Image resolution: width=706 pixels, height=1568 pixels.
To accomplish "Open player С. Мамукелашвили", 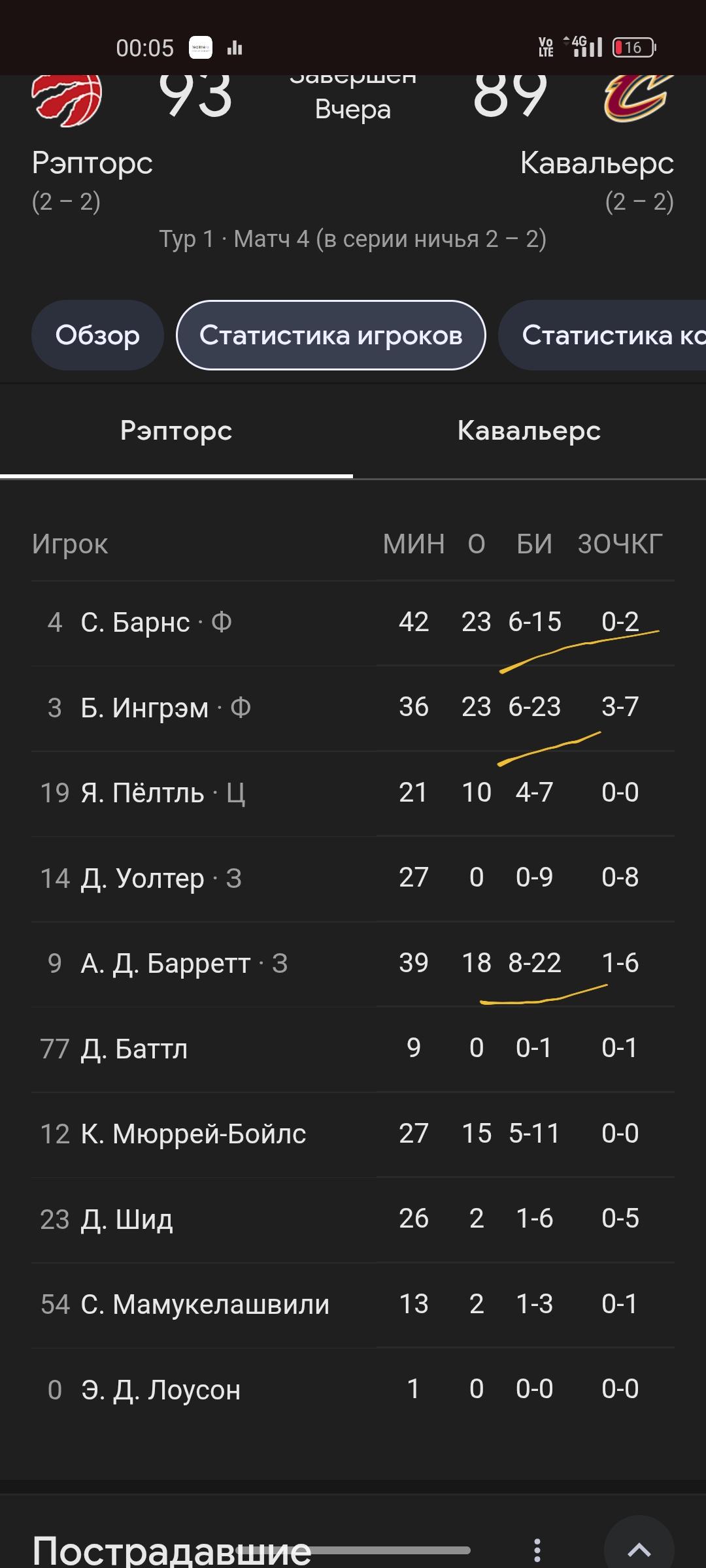I will 205,1305.
